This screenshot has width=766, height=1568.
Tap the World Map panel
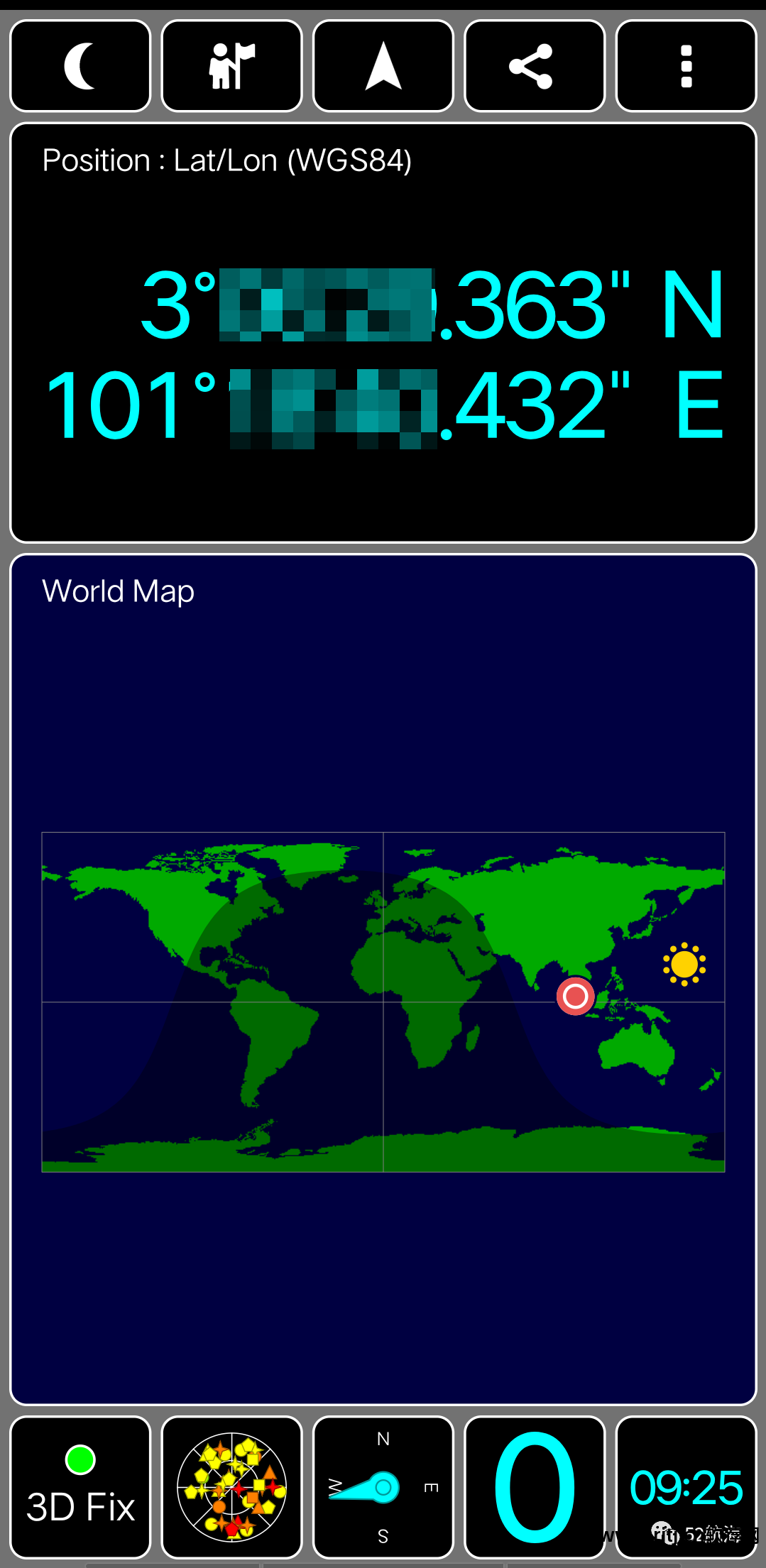point(383,978)
